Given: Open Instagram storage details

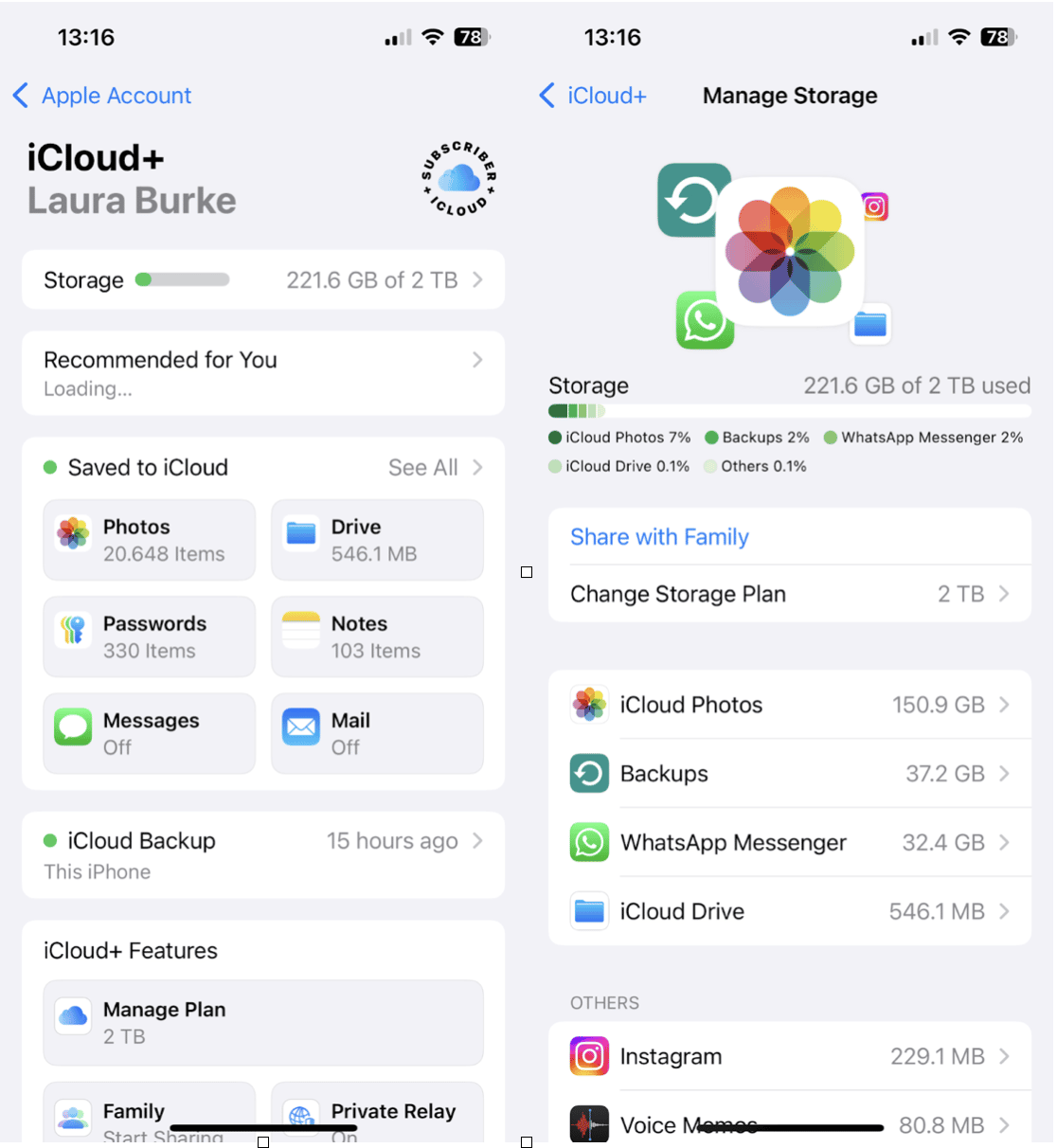Looking at the screenshot, I should 789,1056.
